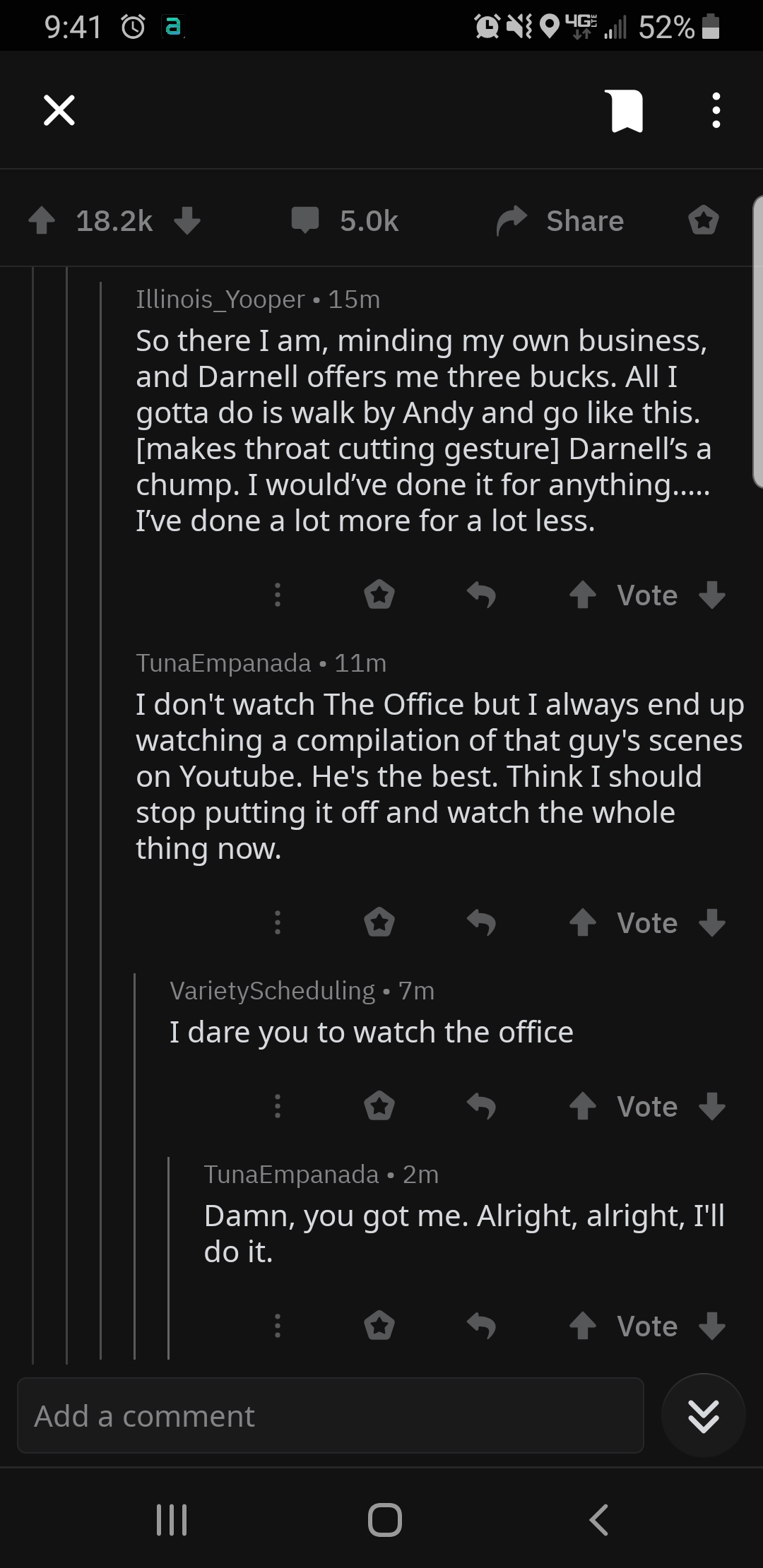This screenshot has height=1568, width=763.
Task: Give an award to TunaEmpanada's comment
Action: pyautogui.click(x=379, y=922)
